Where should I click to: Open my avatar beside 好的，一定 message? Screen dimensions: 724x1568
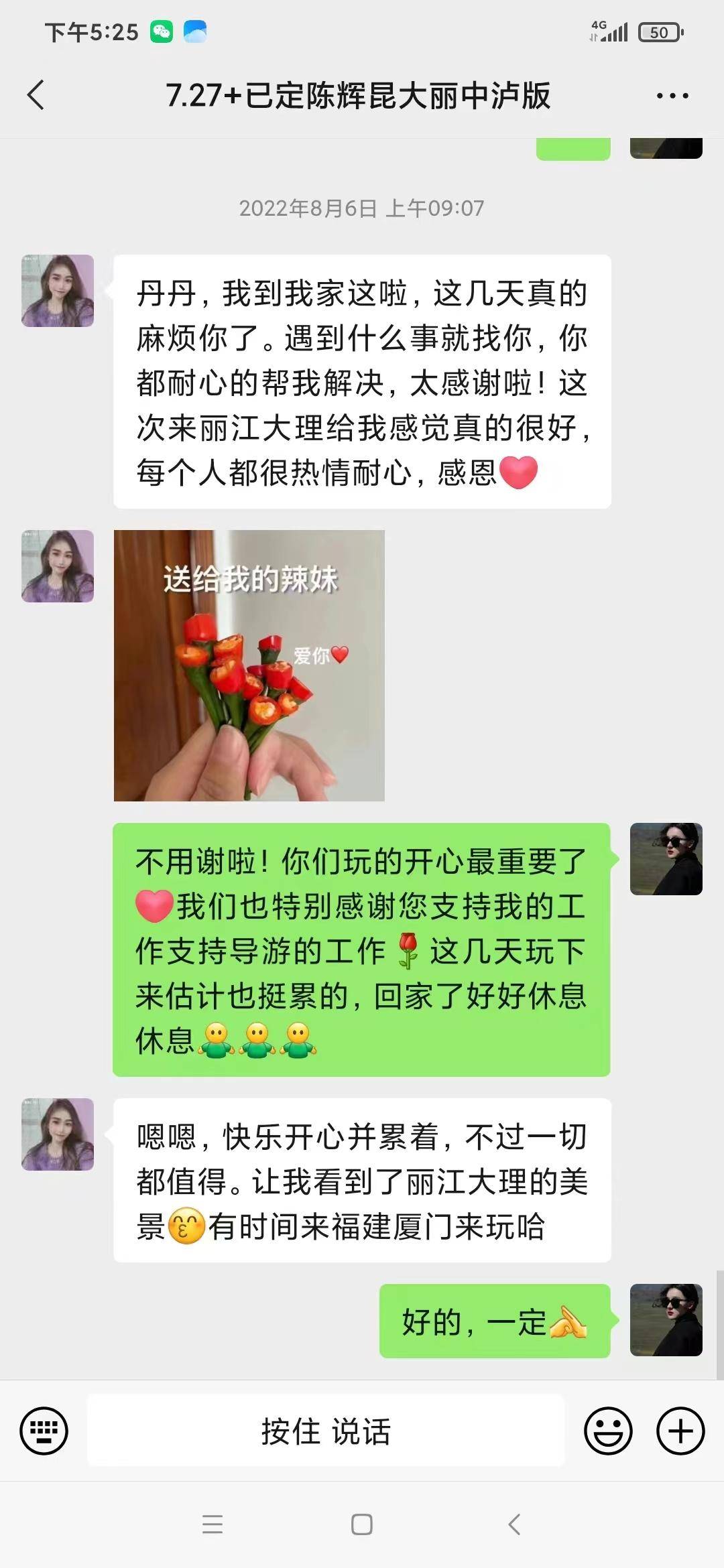point(666,1320)
